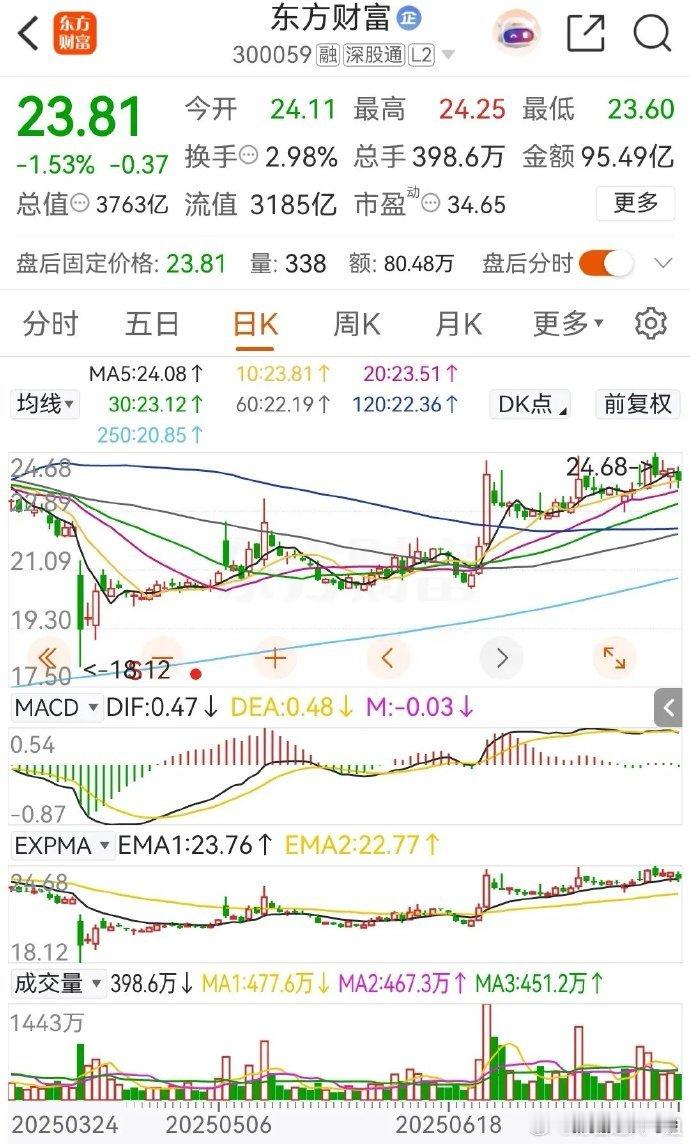690x1144 pixels.
Task: Open the 成交量 indicator dropdown
Action: pos(57,983)
